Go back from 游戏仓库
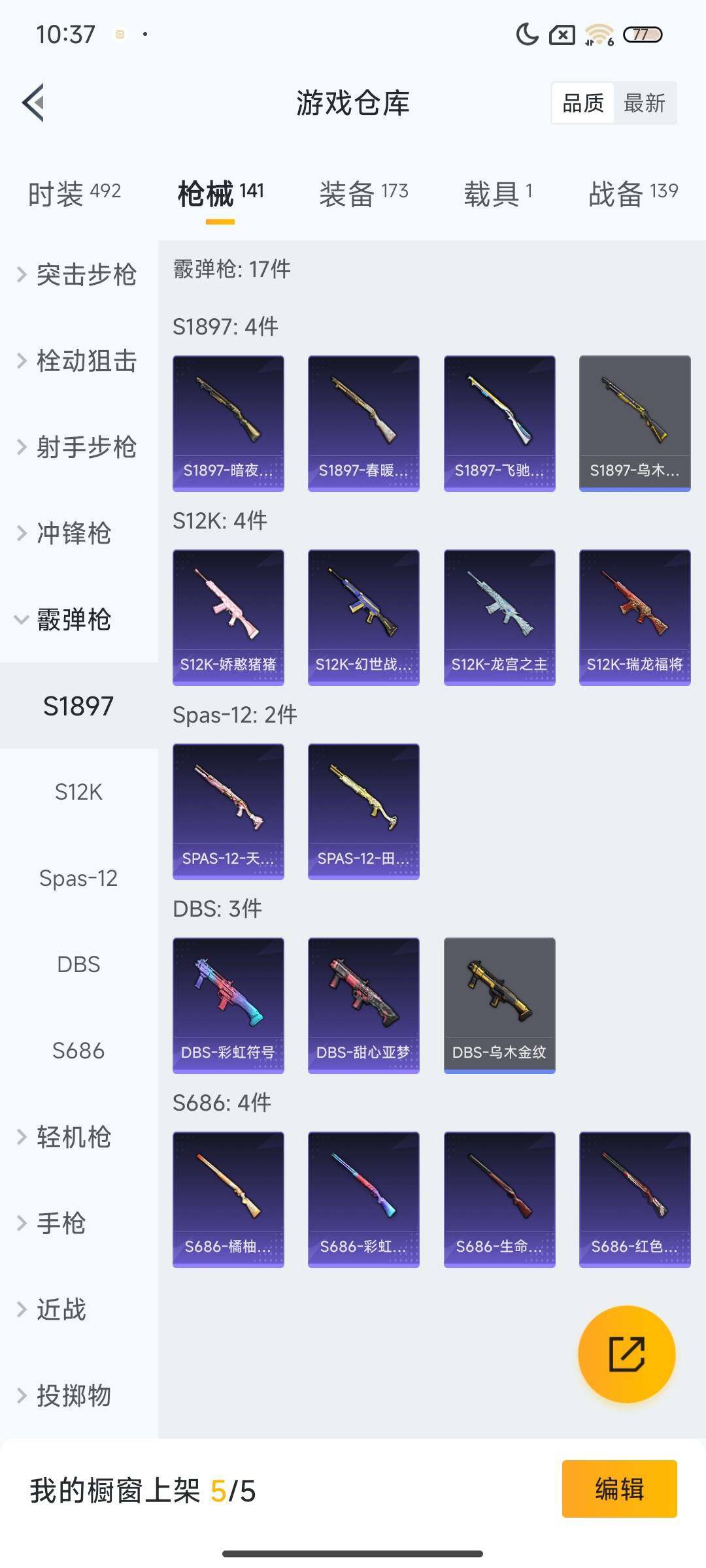This screenshot has width=706, height=1568. click(34, 103)
